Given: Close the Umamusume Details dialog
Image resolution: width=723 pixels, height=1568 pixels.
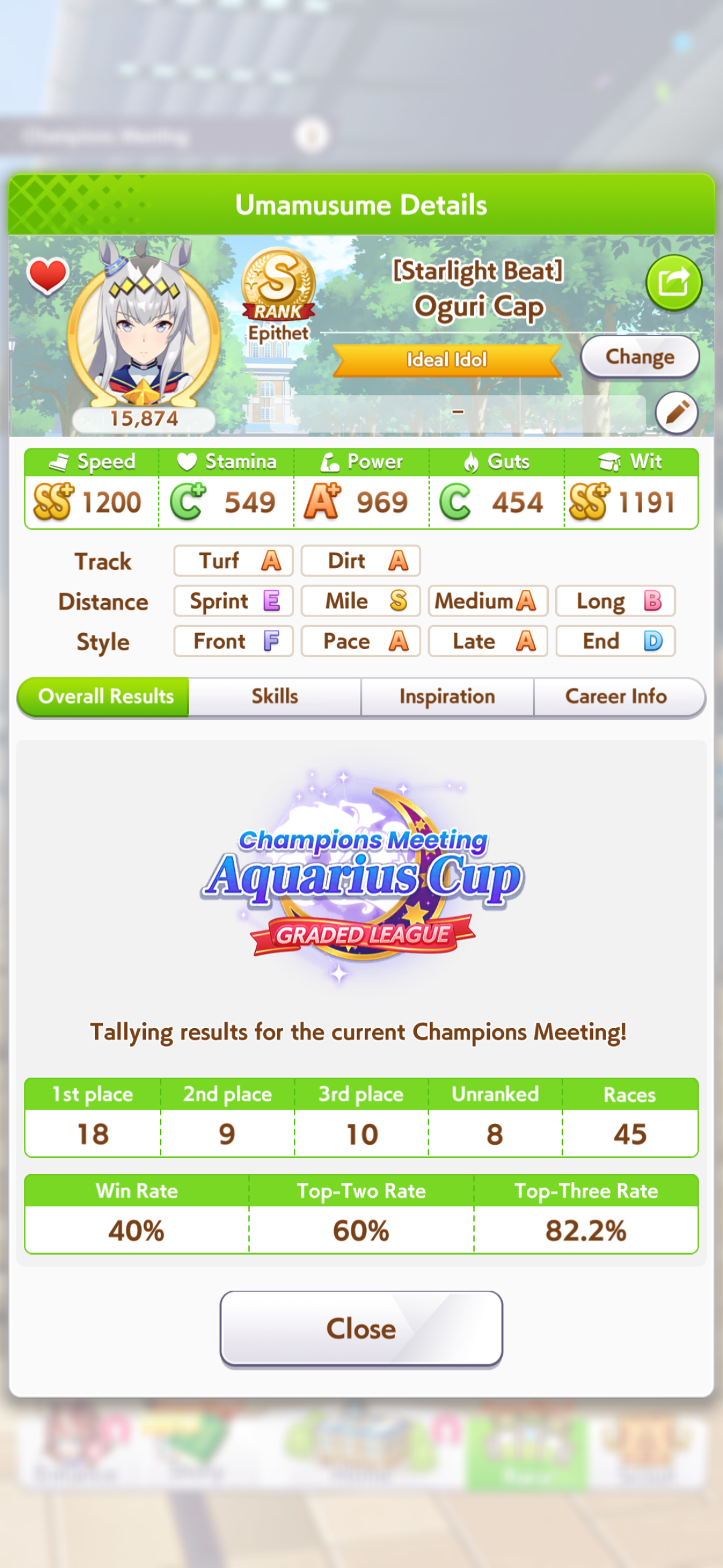Looking at the screenshot, I should 361,1329.
